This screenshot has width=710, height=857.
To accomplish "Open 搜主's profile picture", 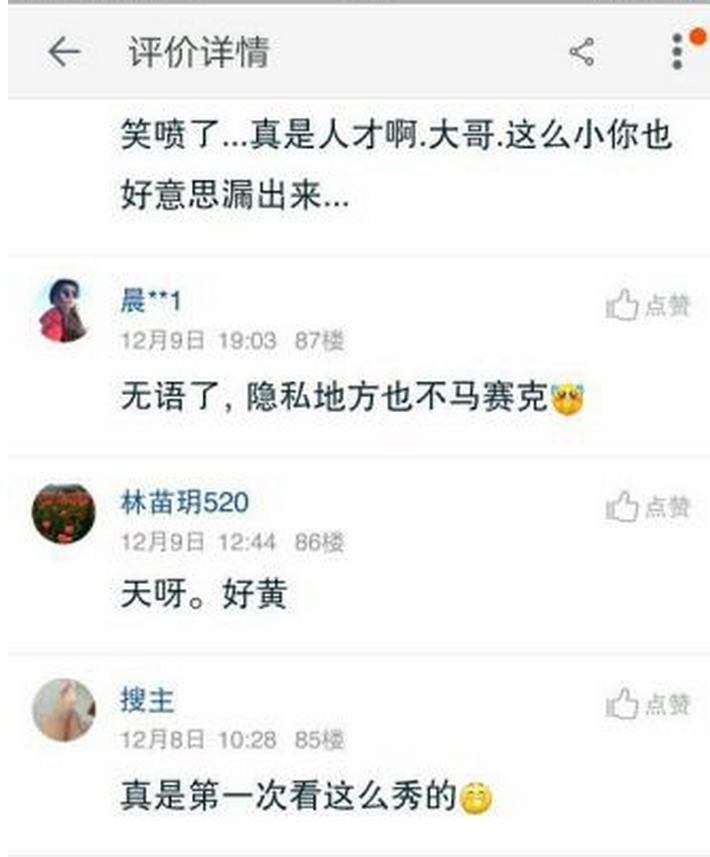I will pyautogui.click(x=63, y=711).
